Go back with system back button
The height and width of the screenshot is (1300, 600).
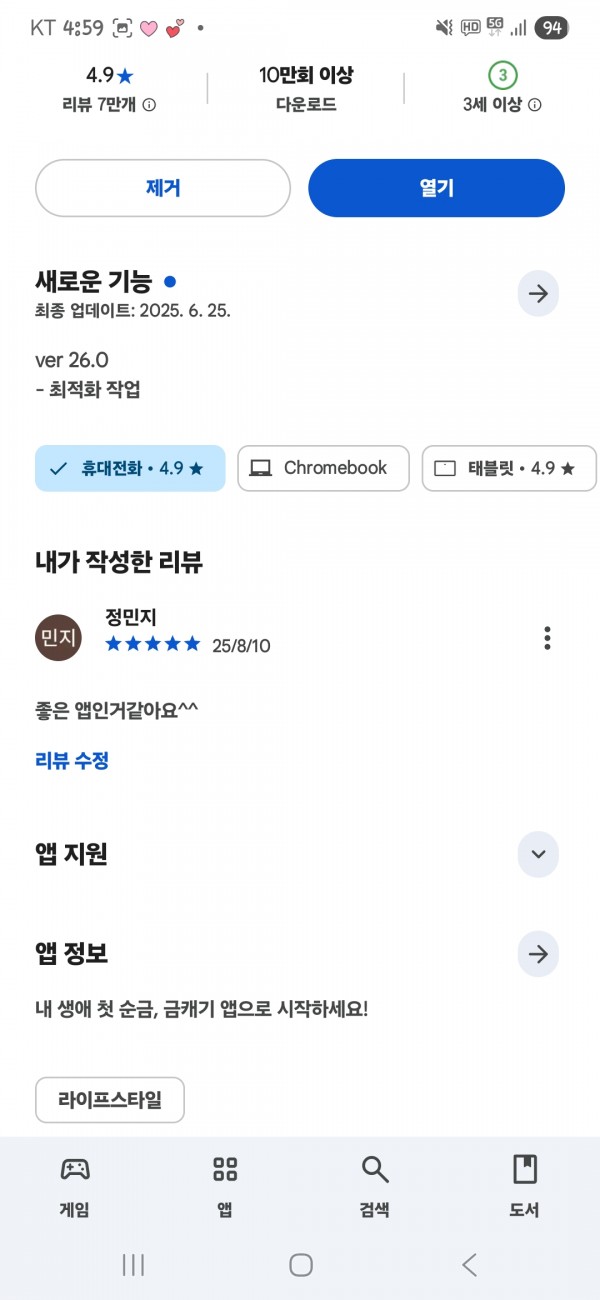[x=469, y=1265]
